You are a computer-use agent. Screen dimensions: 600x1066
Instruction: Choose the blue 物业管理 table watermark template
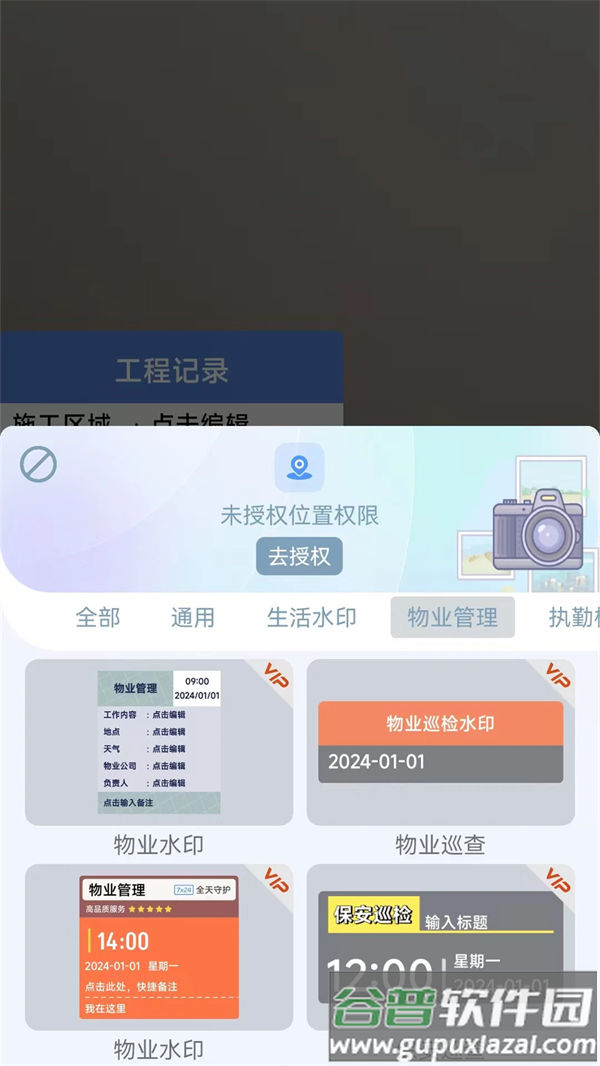[159, 742]
